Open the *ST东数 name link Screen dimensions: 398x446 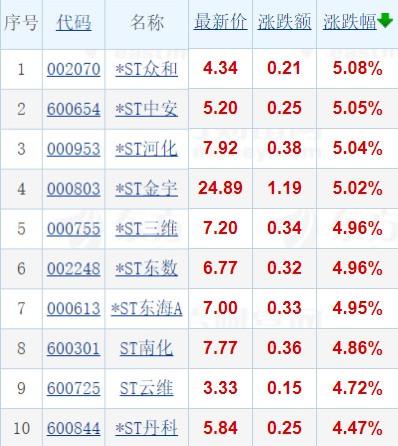[x=146, y=268]
